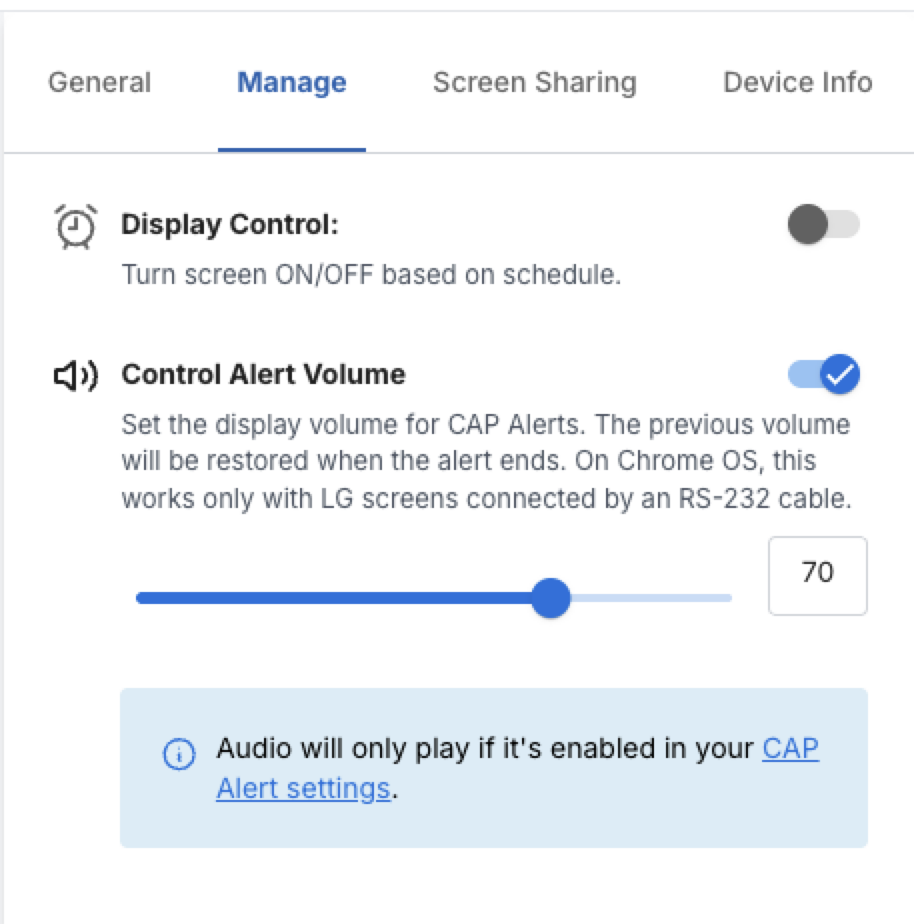
Task: Edit the volume value field showing 70
Action: tap(817, 575)
